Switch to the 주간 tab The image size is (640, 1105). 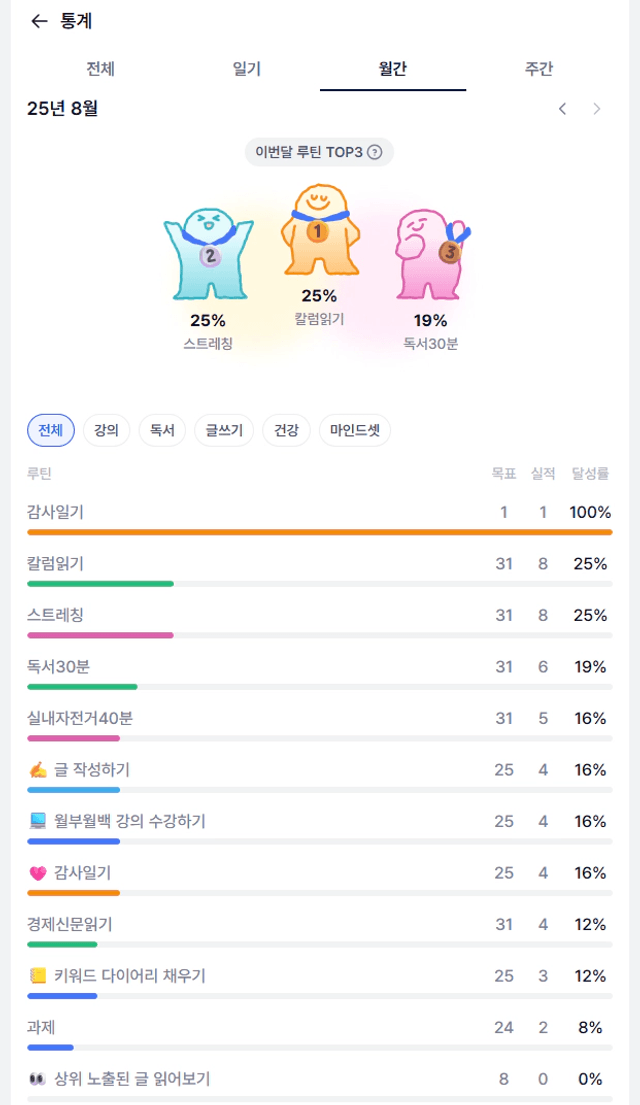point(539,69)
